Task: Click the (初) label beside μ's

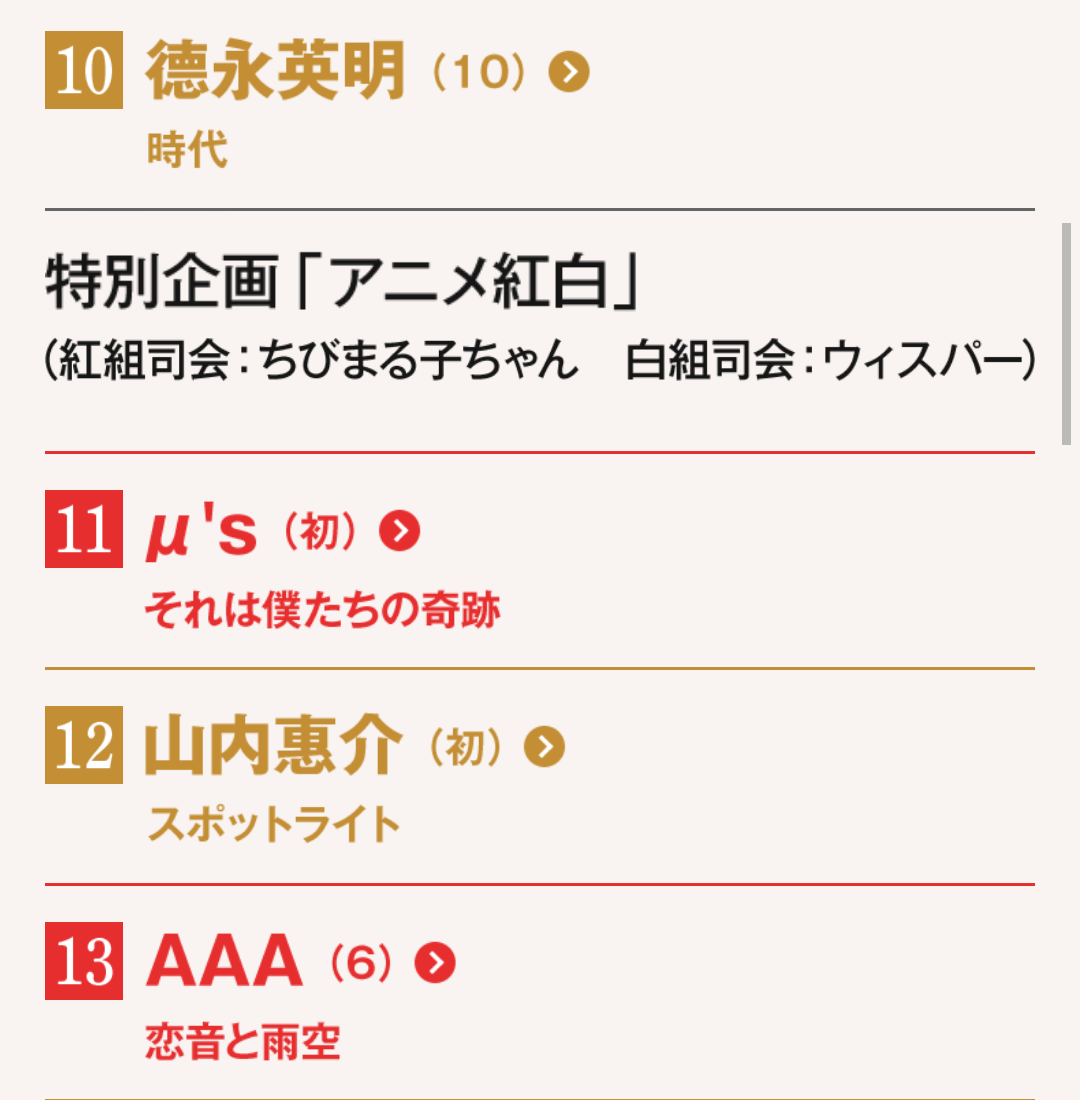Action: (317, 533)
